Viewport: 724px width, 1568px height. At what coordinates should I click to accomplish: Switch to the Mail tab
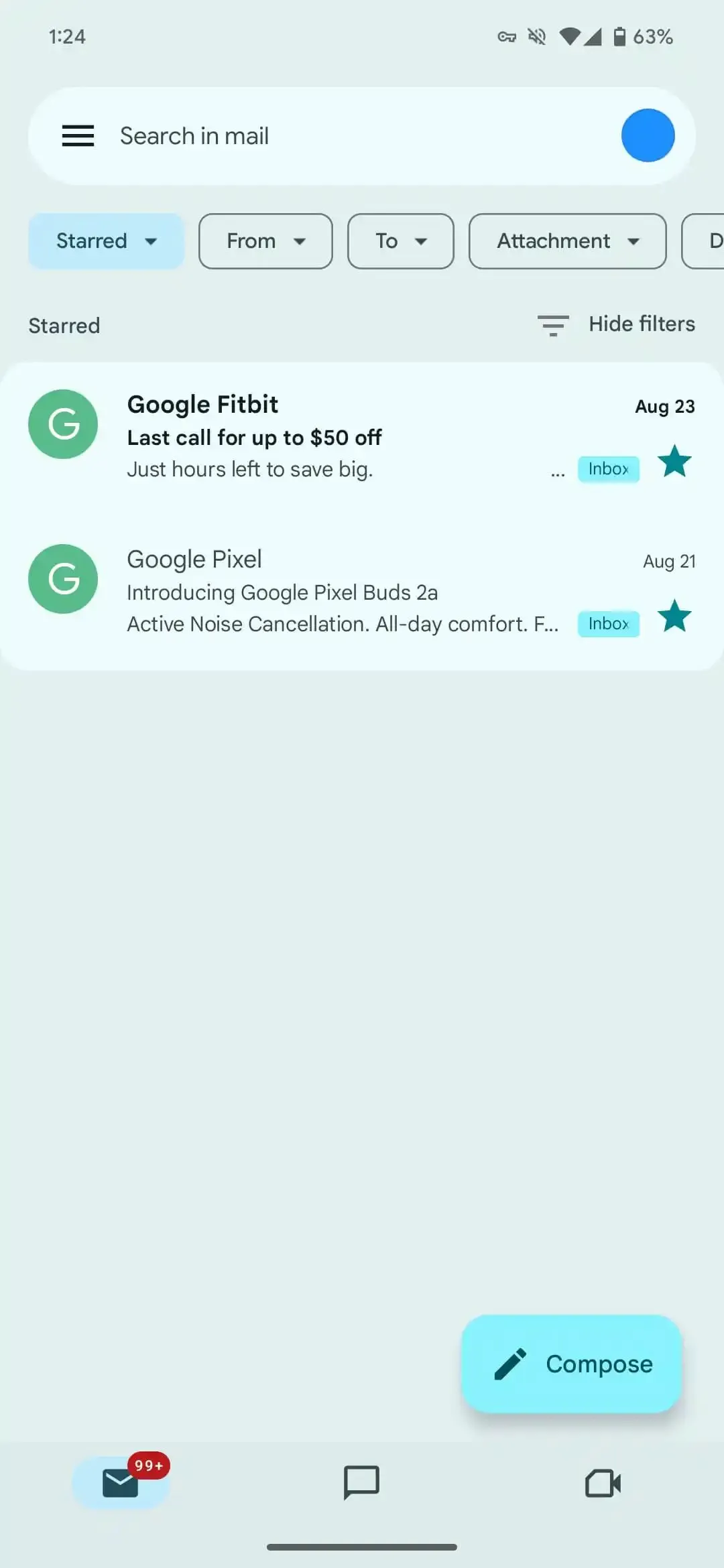[x=121, y=1482]
